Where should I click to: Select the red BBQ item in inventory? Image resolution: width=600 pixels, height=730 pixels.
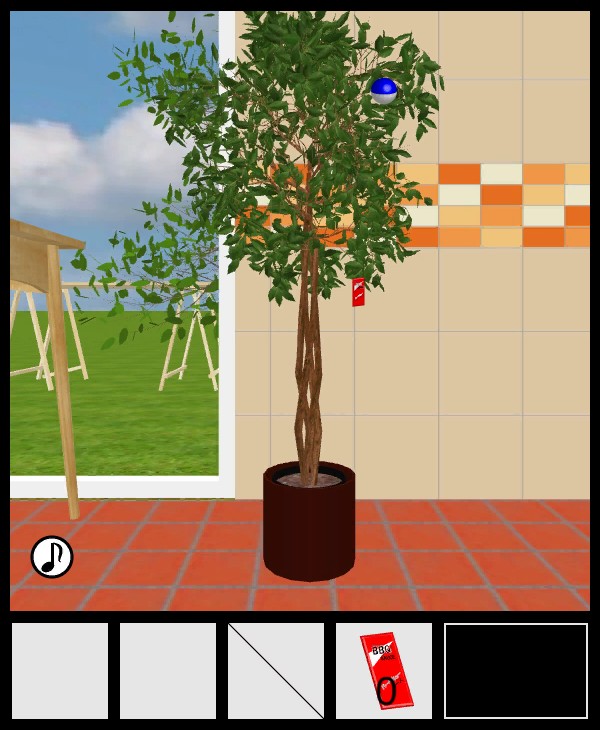(385, 671)
